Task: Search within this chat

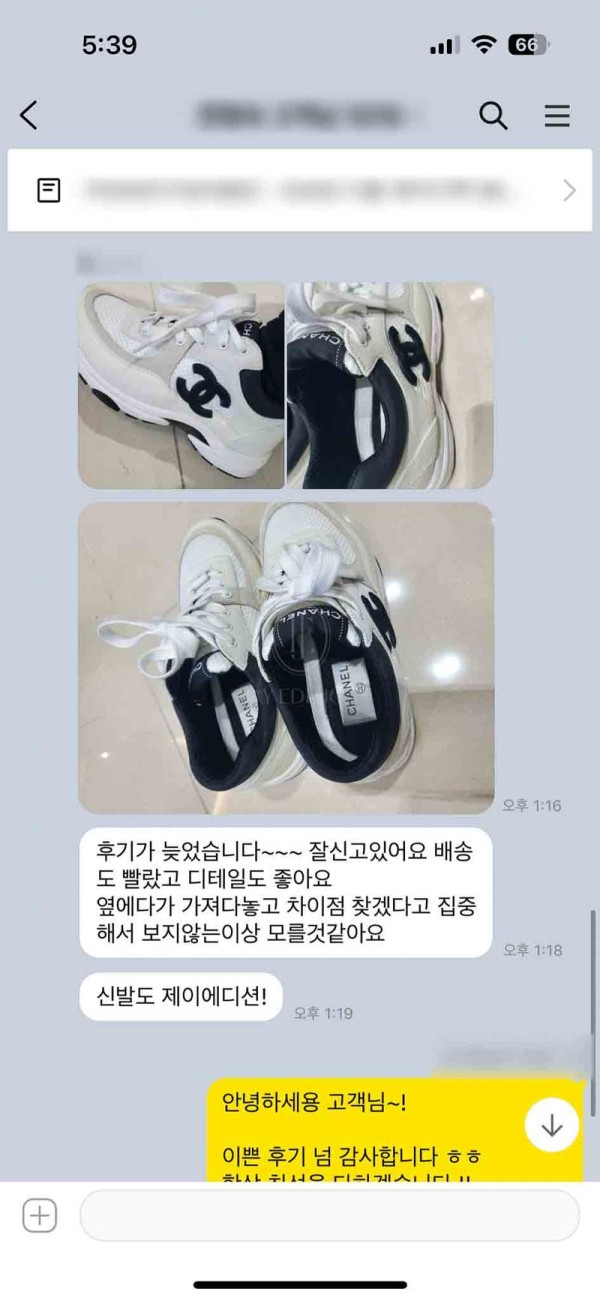Action: tap(493, 116)
